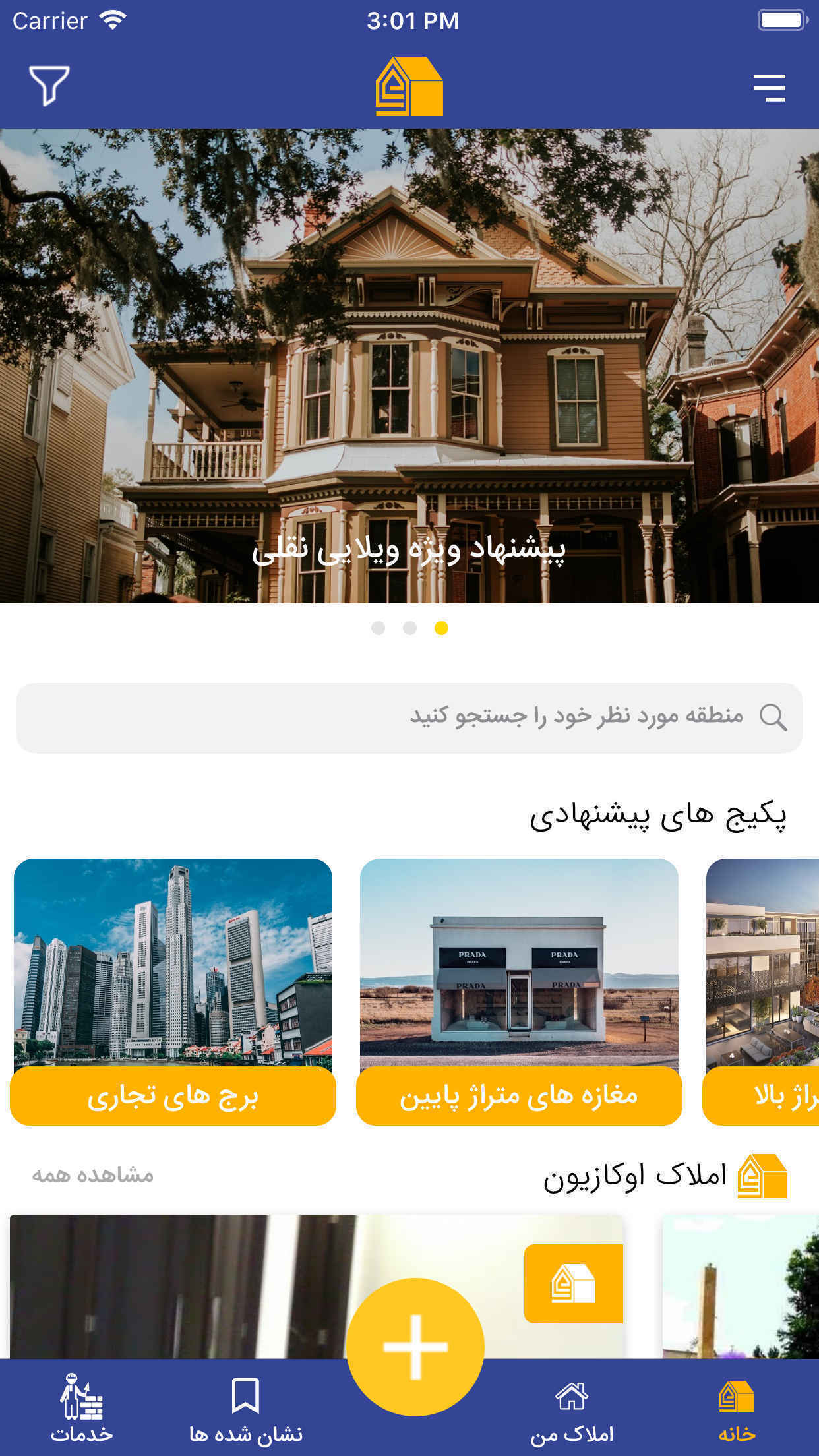Open the پیشنهاد ویژه ویلایی نقلی banner

(x=409, y=366)
